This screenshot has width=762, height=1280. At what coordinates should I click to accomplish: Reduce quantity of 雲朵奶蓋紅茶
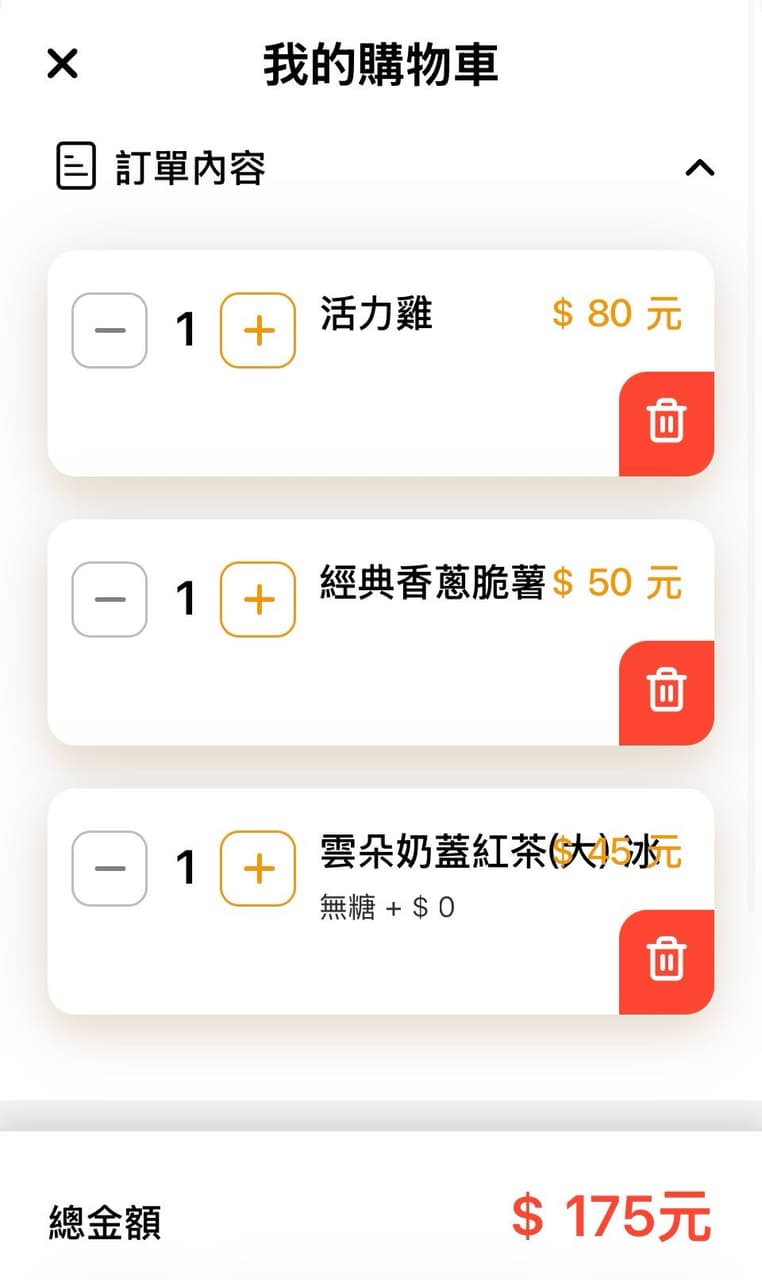[110, 868]
